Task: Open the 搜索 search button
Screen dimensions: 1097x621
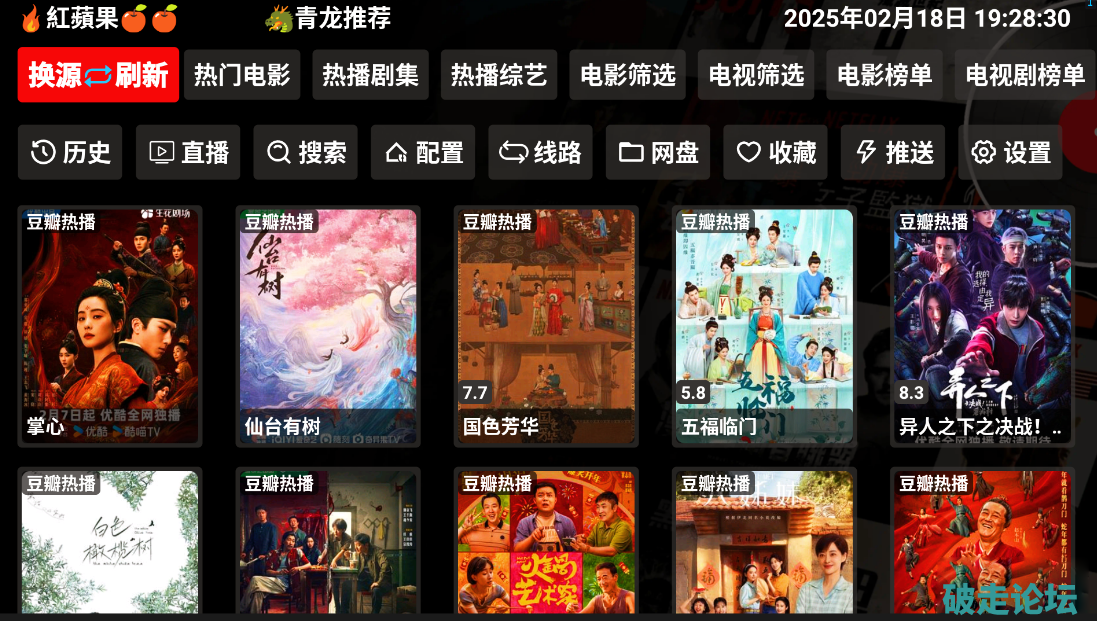Action: tap(306, 153)
